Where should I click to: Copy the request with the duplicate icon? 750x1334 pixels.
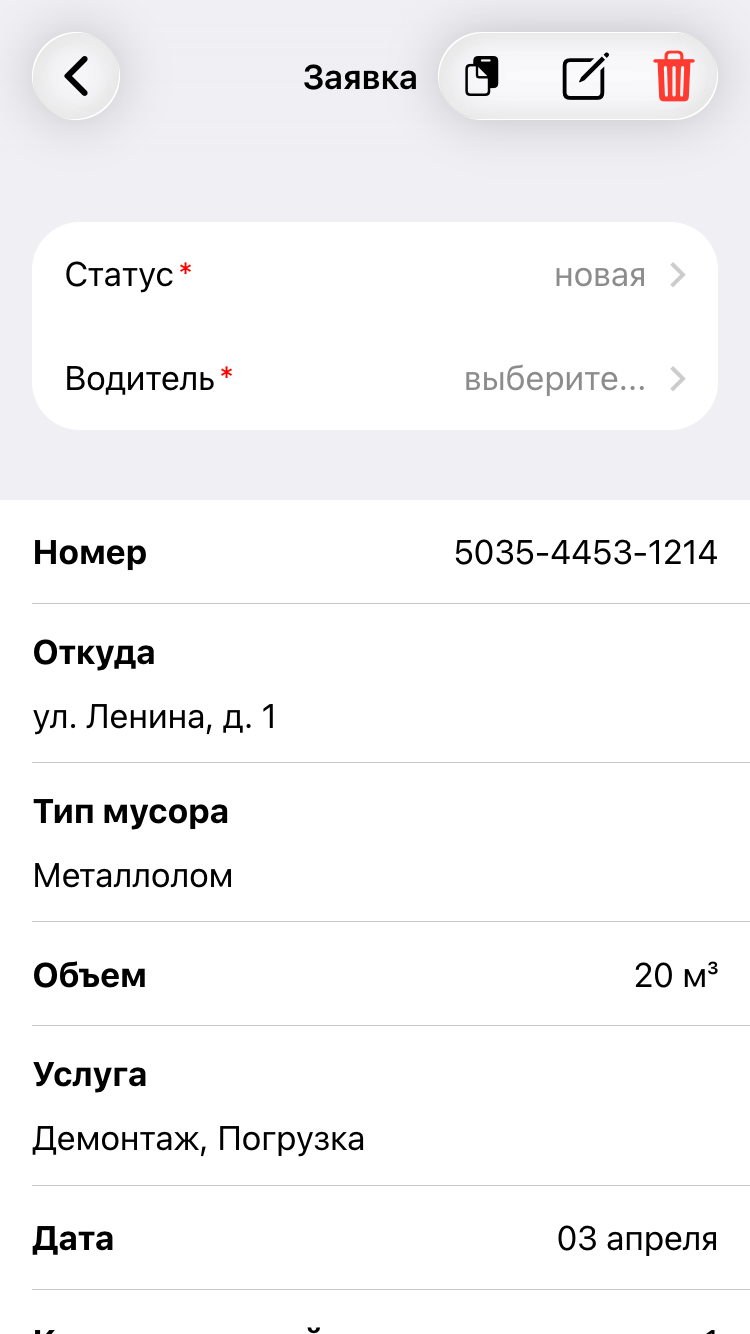pos(482,77)
